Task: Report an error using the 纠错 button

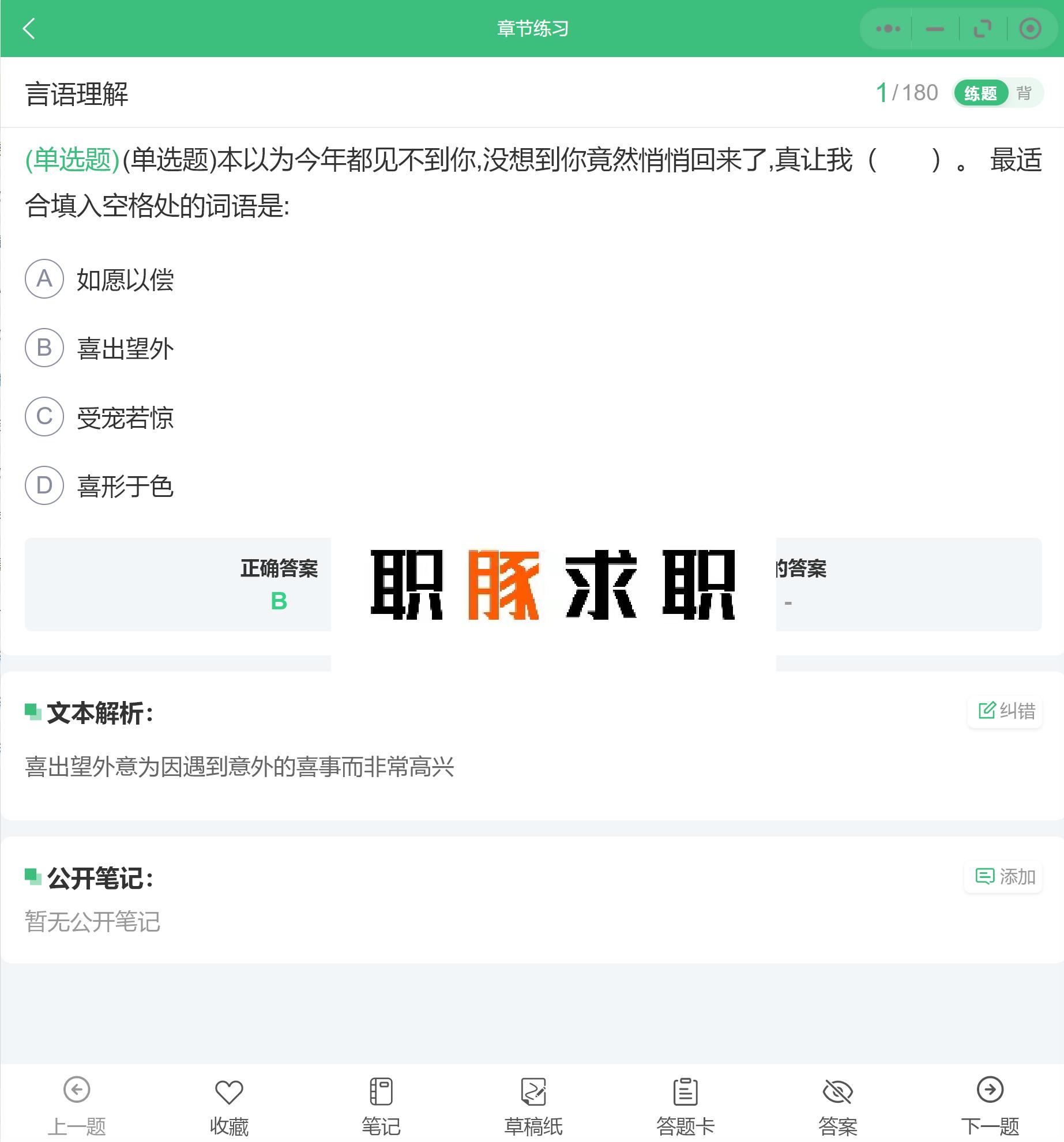Action: tap(1005, 711)
